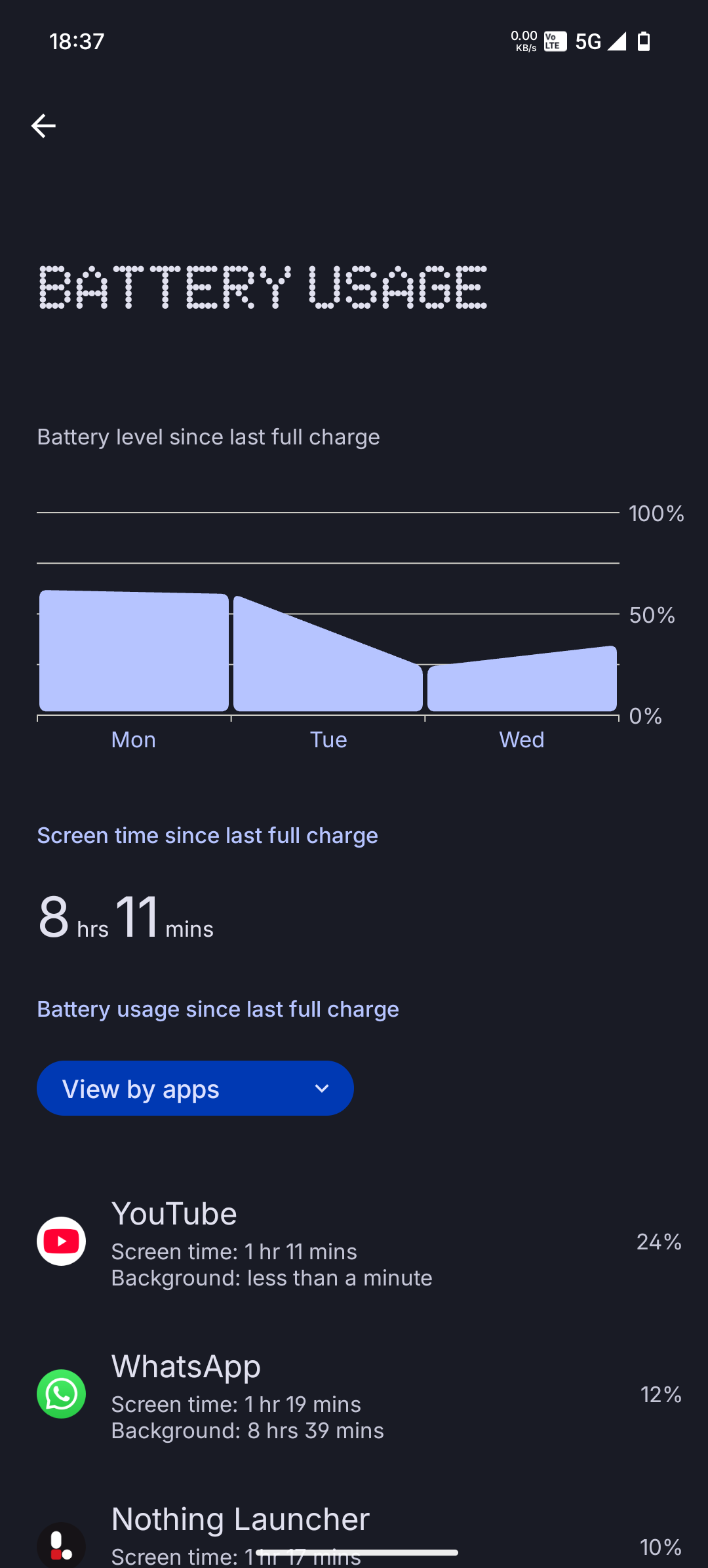Open the View by apps dropdown
The image size is (708, 1568).
click(x=195, y=1088)
